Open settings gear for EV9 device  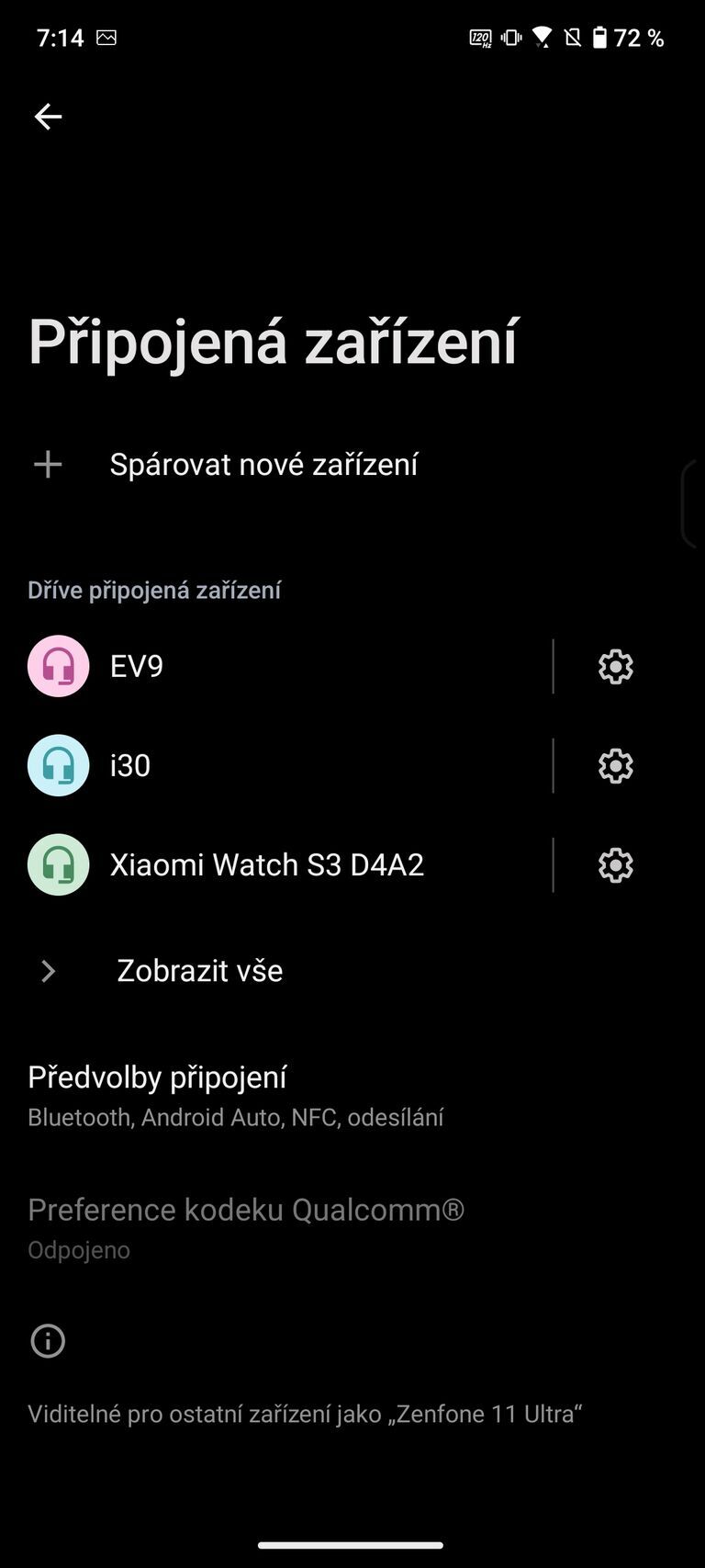pos(615,666)
